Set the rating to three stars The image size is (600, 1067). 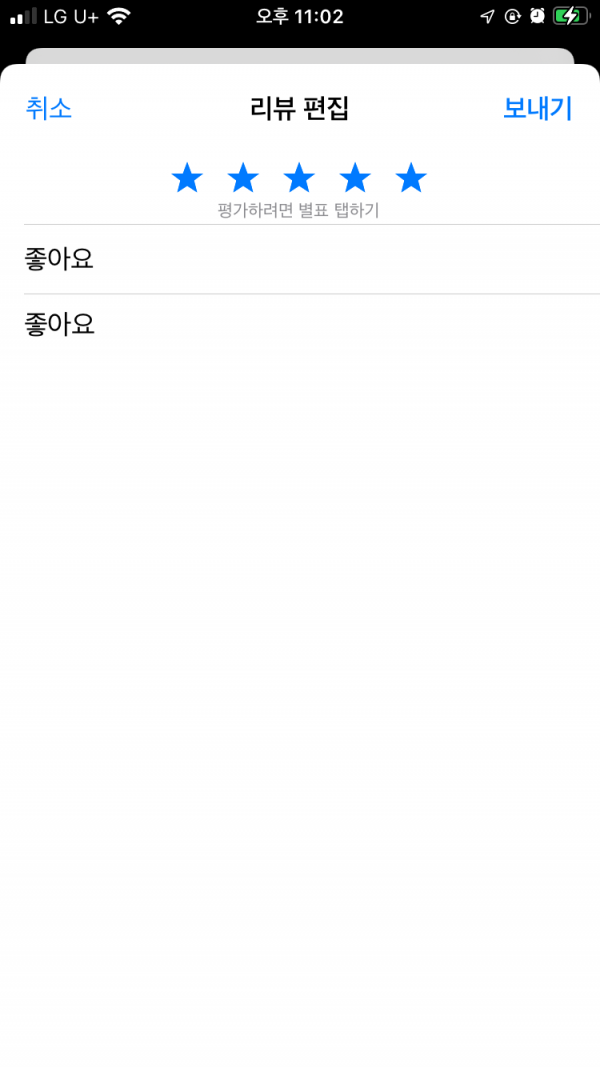(x=299, y=178)
